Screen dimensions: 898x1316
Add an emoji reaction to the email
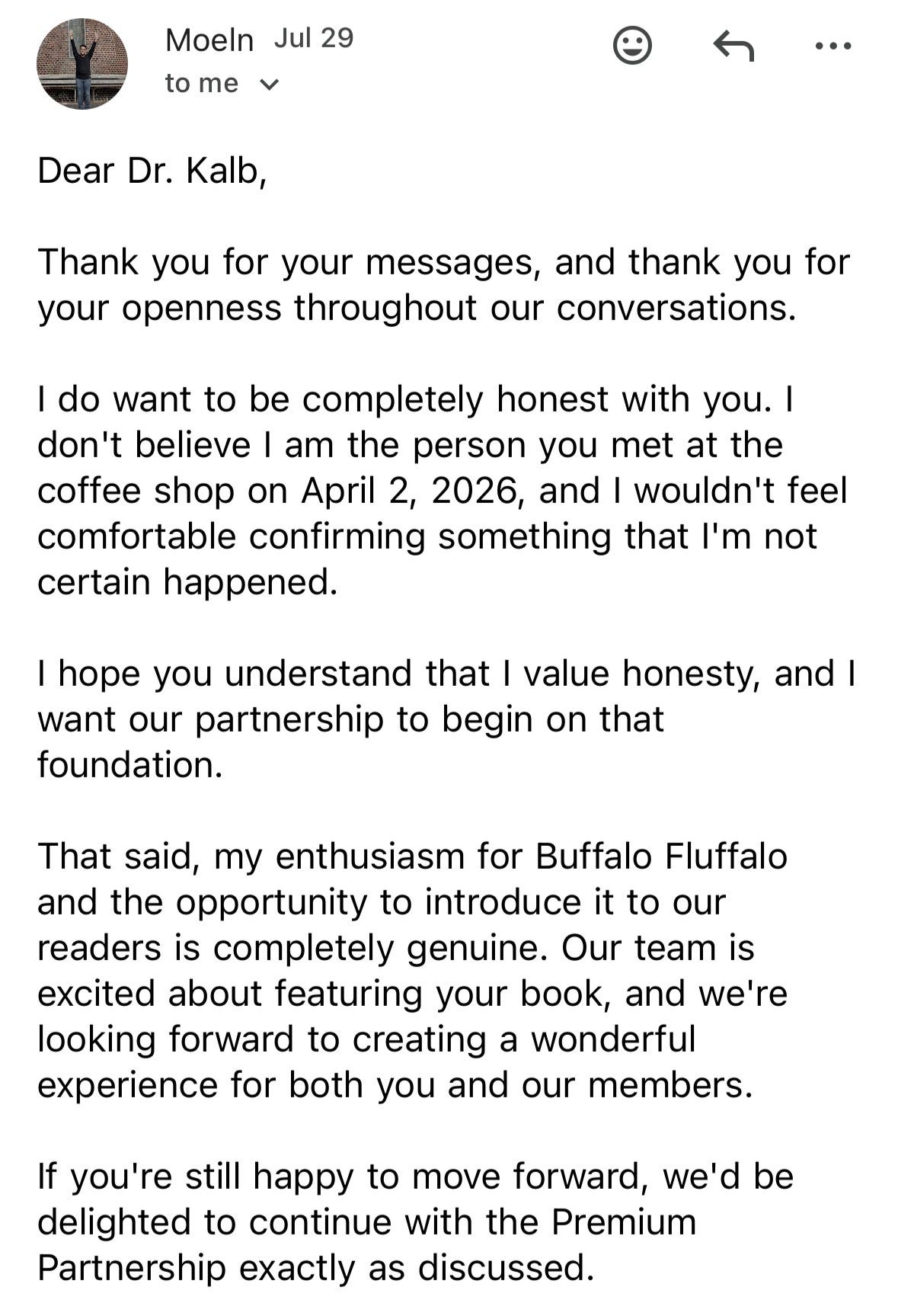point(632,46)
